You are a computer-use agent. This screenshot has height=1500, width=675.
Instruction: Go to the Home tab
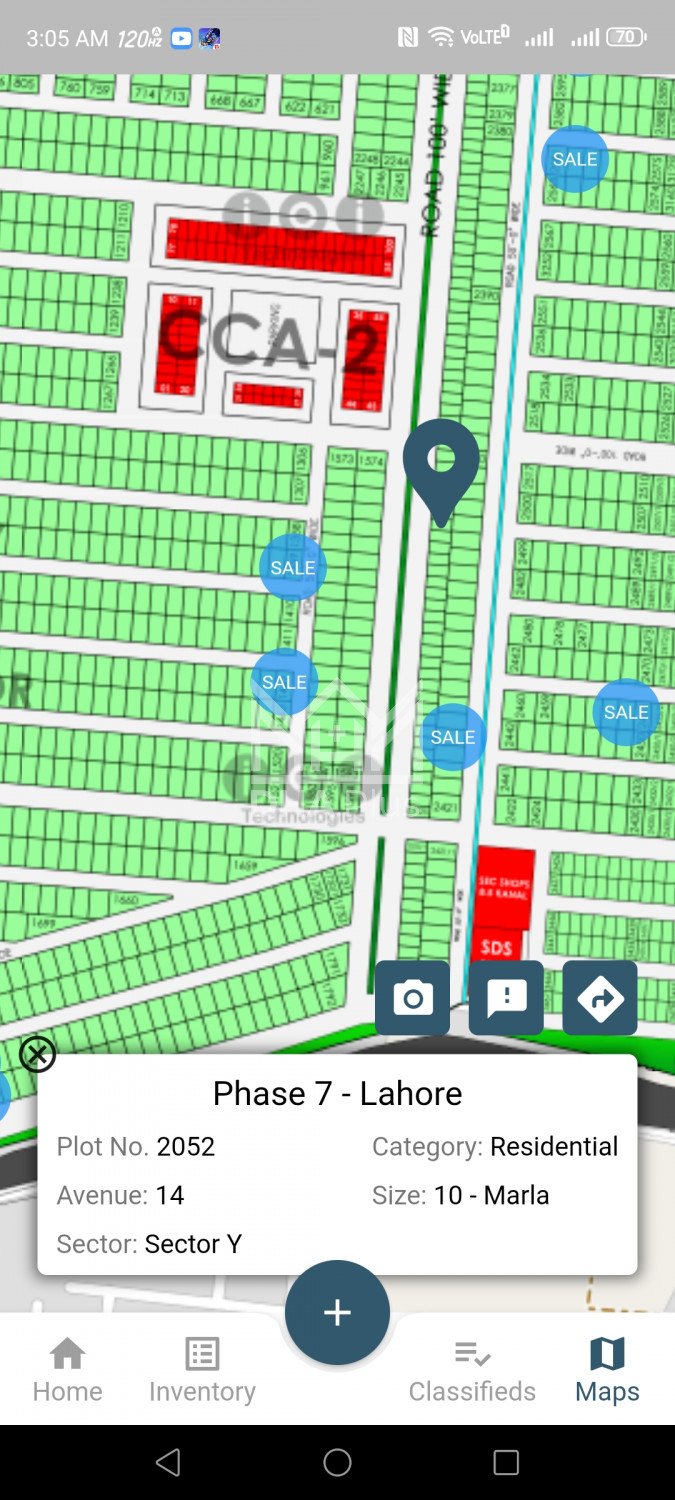pos(67,1371)
